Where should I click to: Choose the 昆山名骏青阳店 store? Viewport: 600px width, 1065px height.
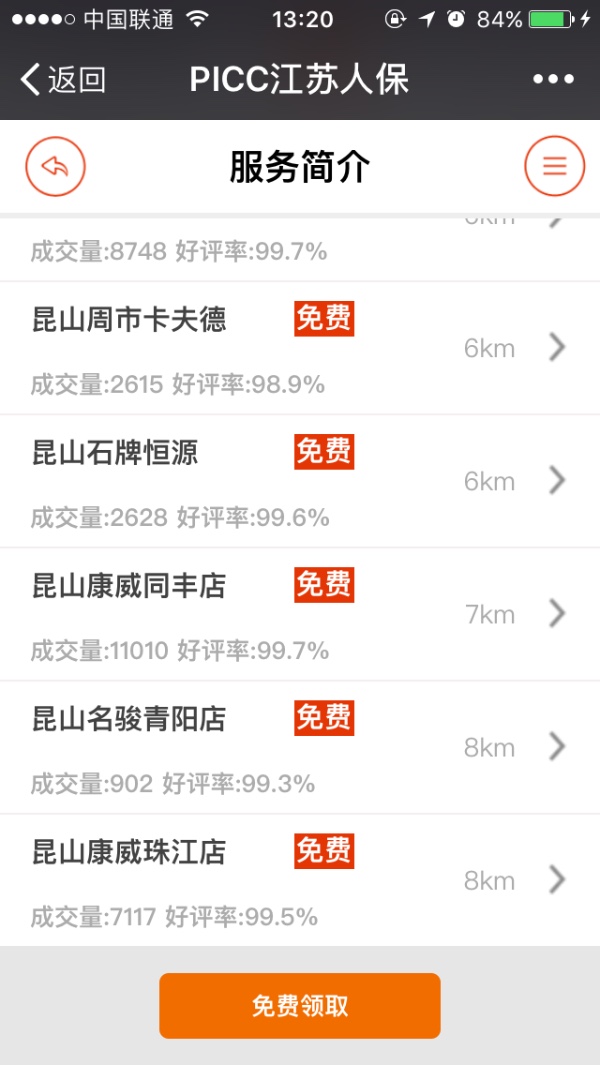(300, 747)
